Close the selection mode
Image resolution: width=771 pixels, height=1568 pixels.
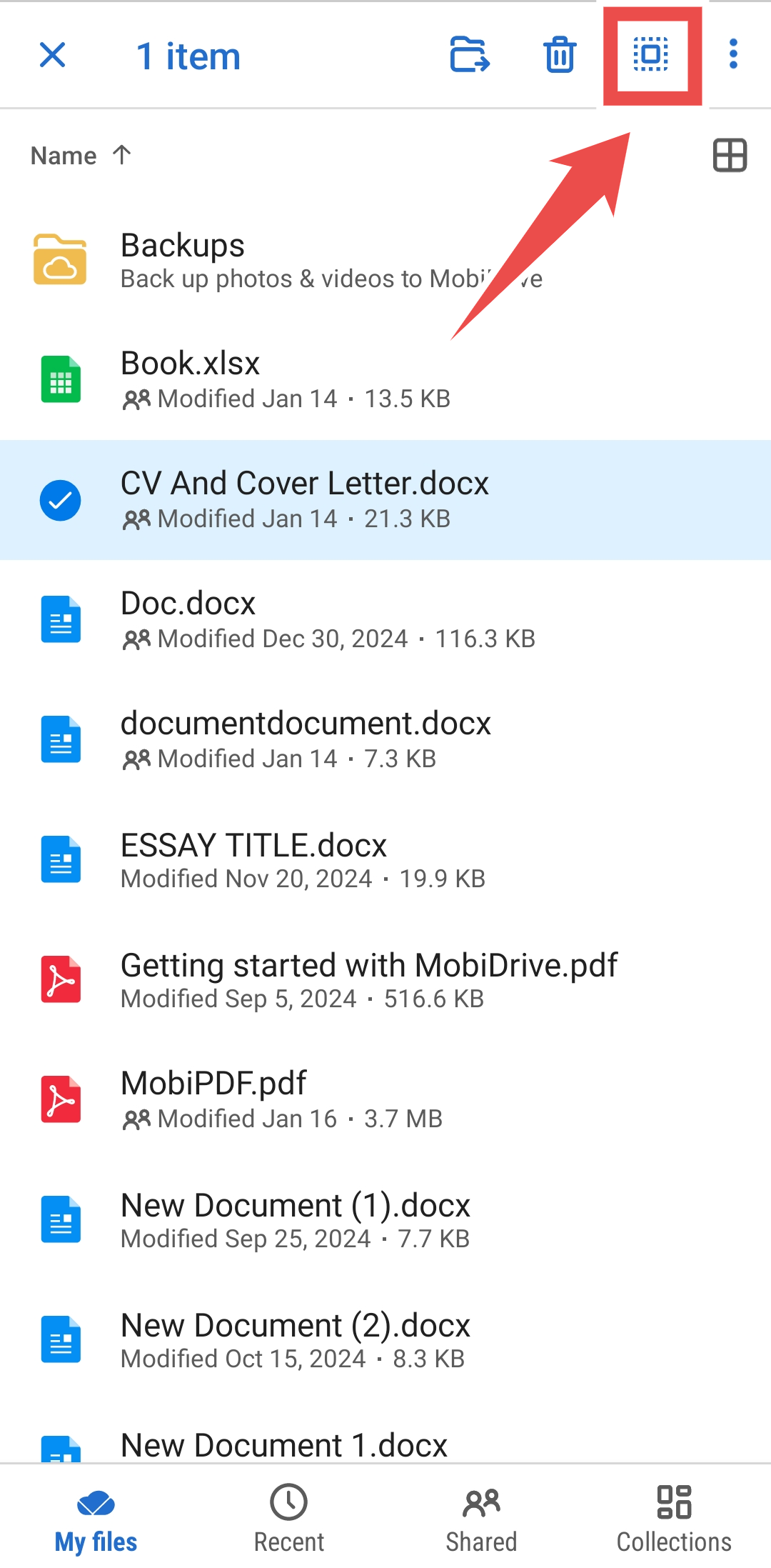[x=52, y=55]
